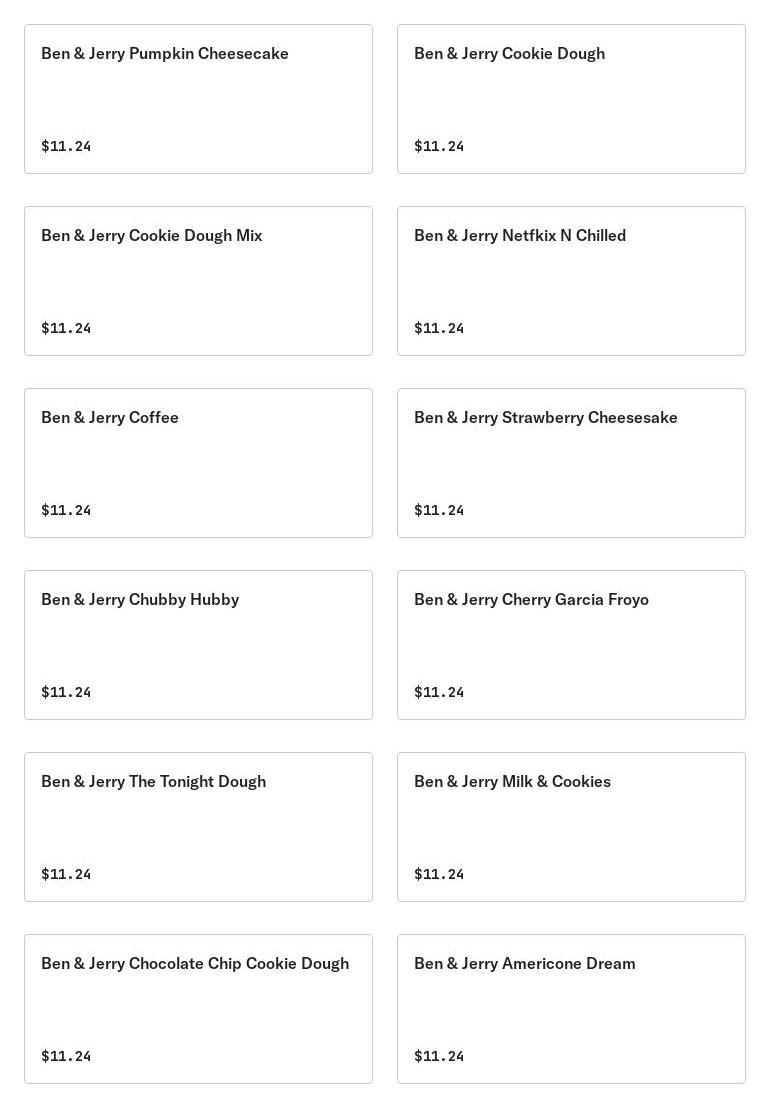
Task: Choose Ben & Jerry Netfkix N Chilled
Action: [x=571, y=281]
